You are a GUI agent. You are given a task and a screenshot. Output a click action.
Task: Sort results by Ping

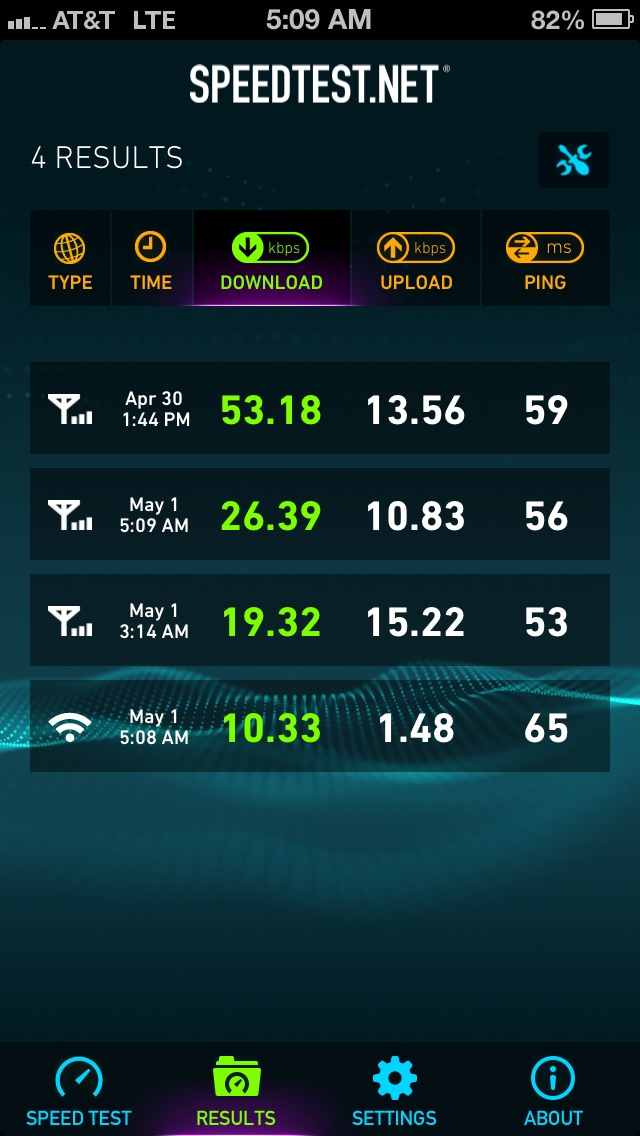tap(545, 258)
